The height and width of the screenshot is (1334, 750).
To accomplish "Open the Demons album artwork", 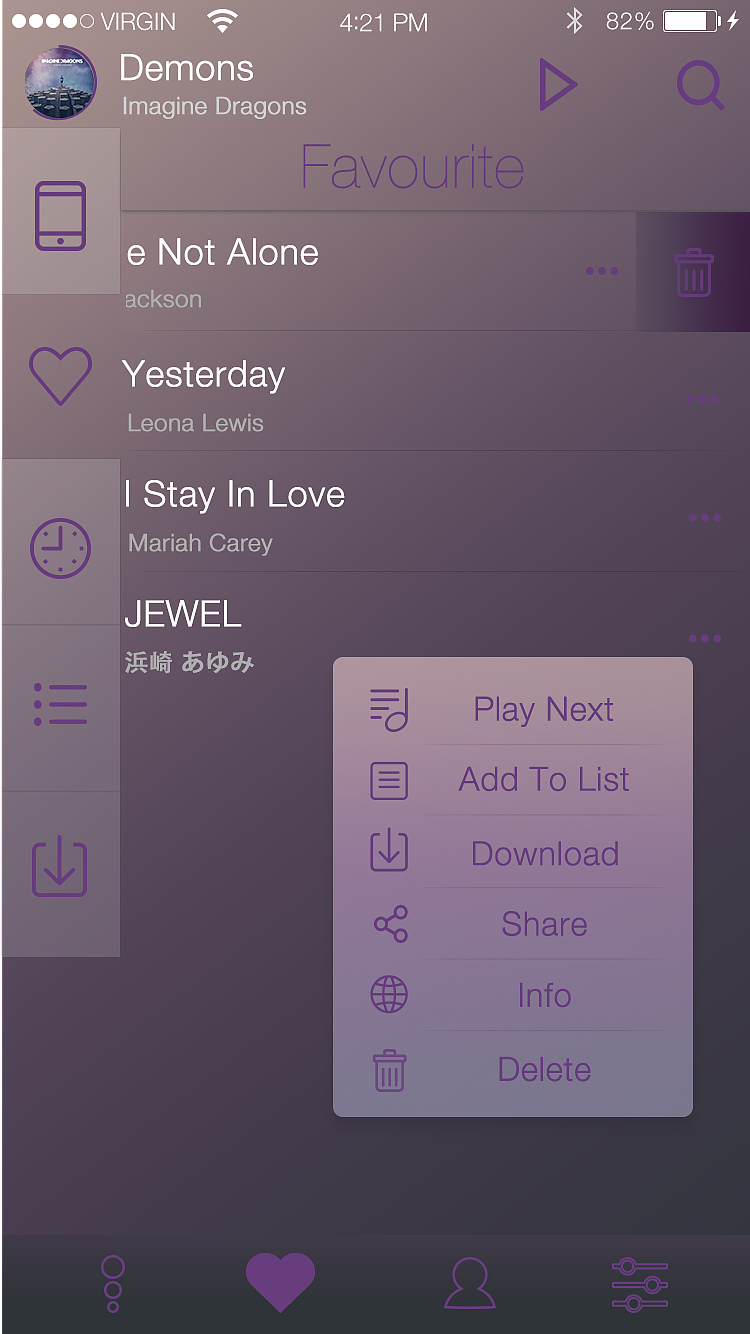I will [60, 83].
